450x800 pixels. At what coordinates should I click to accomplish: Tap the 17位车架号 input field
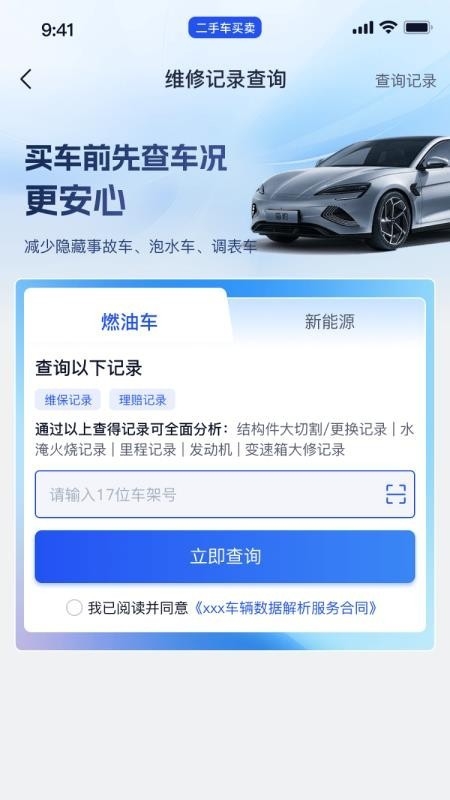[x=224, y=494]
